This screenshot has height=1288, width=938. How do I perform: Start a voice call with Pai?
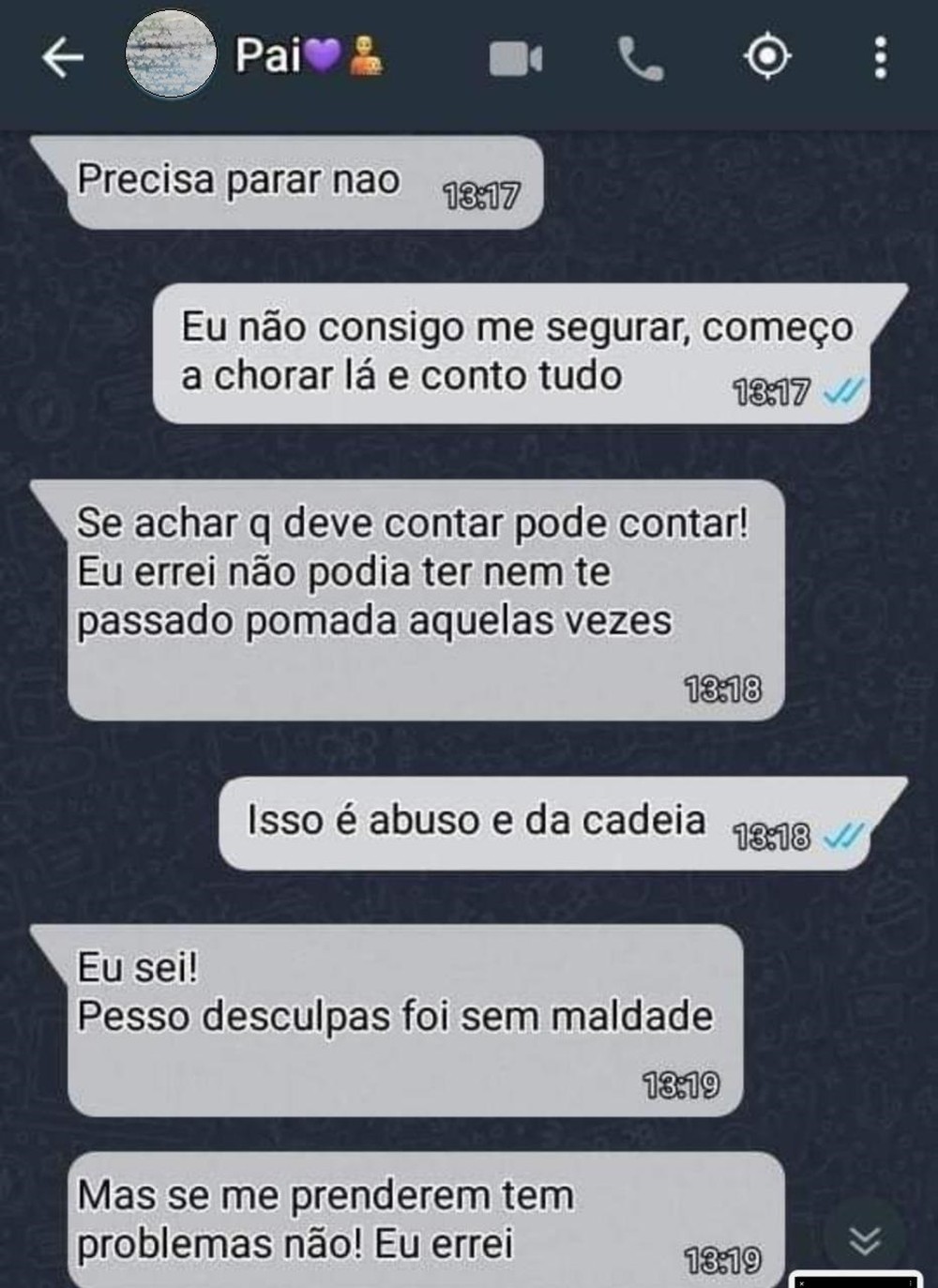(x=641, y=59)
